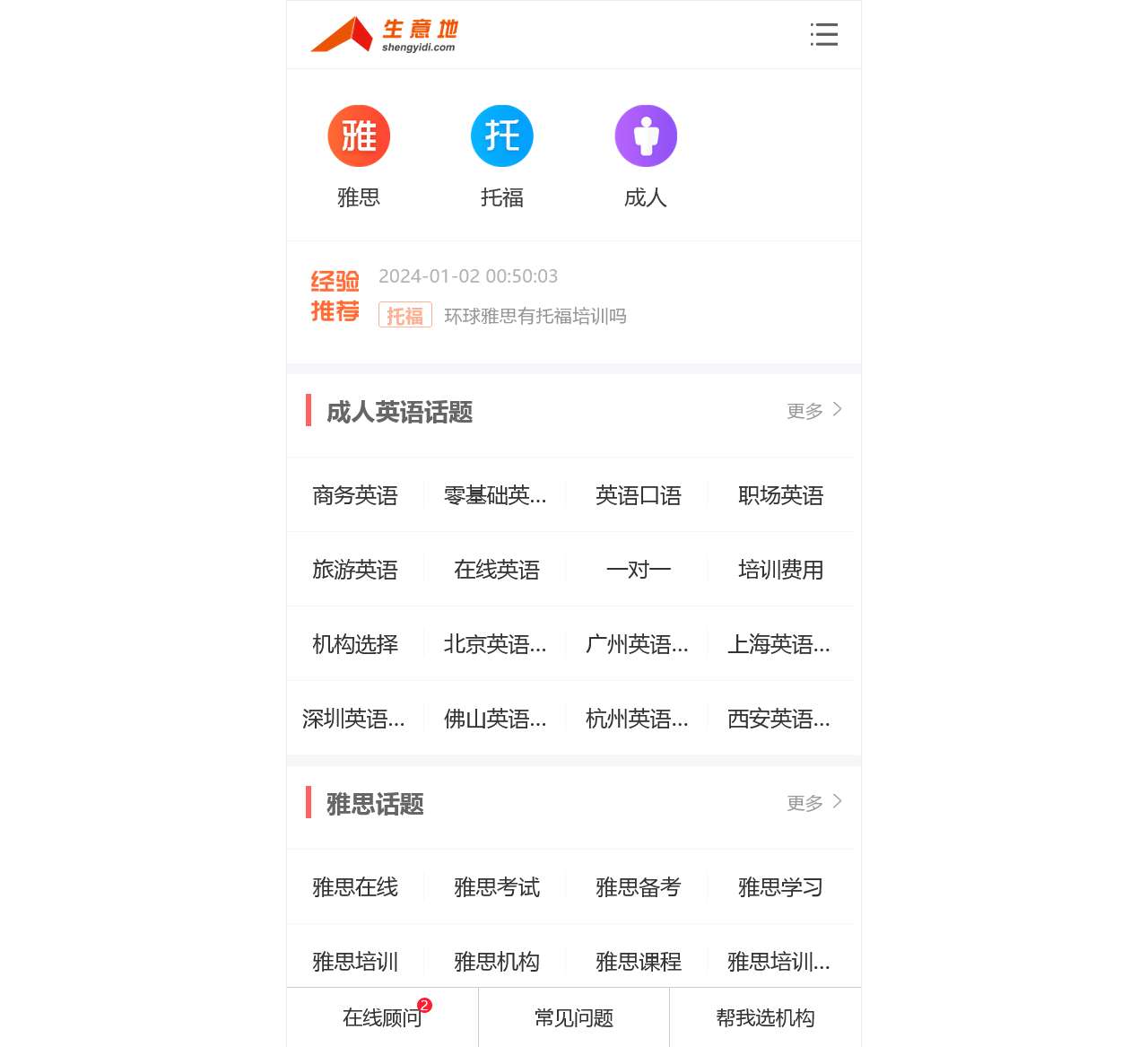Select the 在线英语 topic
The height and width of the screenshot is (1047, 1148).
[497, 570]
